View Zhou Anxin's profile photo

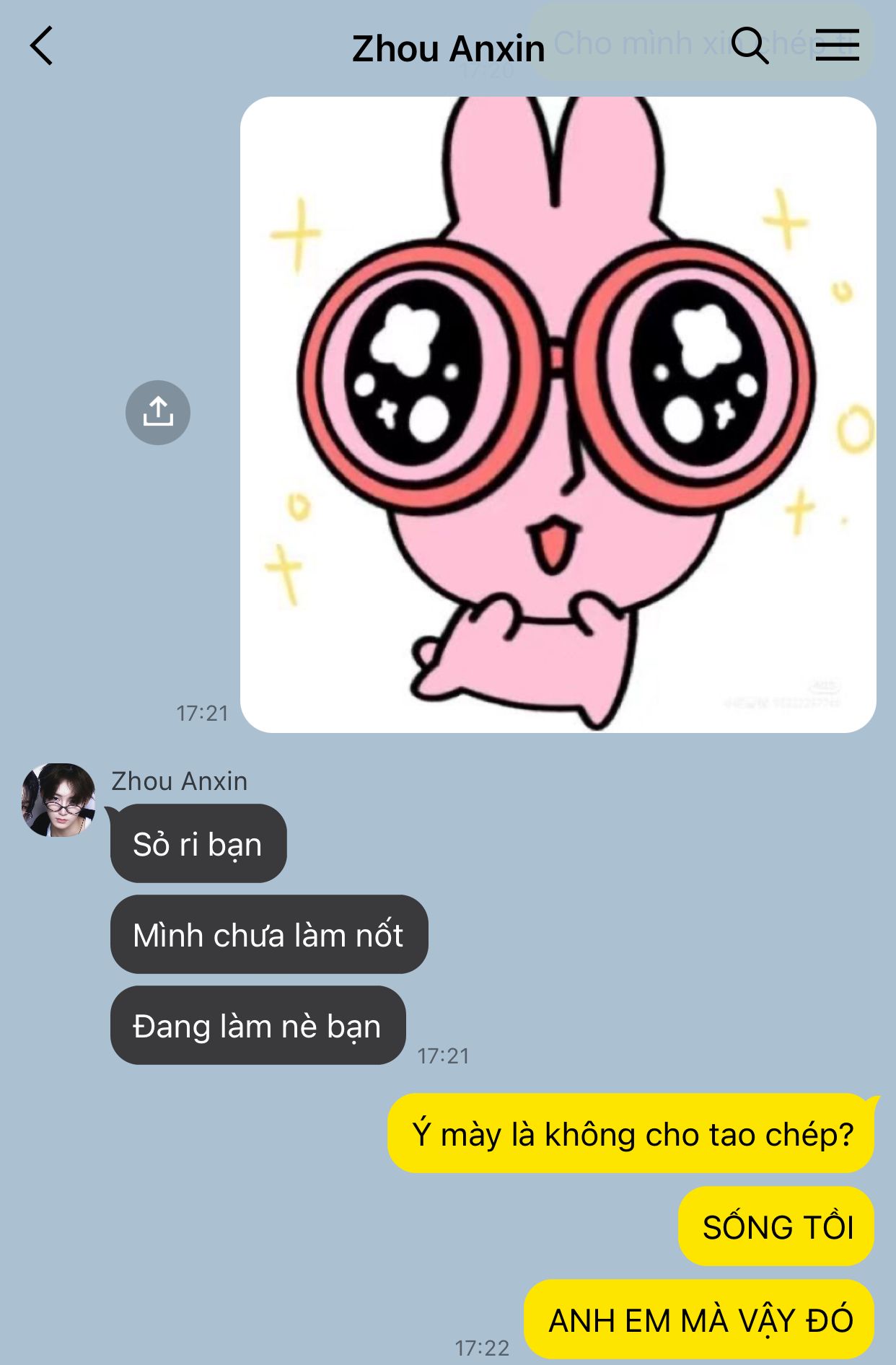(58, 800)
